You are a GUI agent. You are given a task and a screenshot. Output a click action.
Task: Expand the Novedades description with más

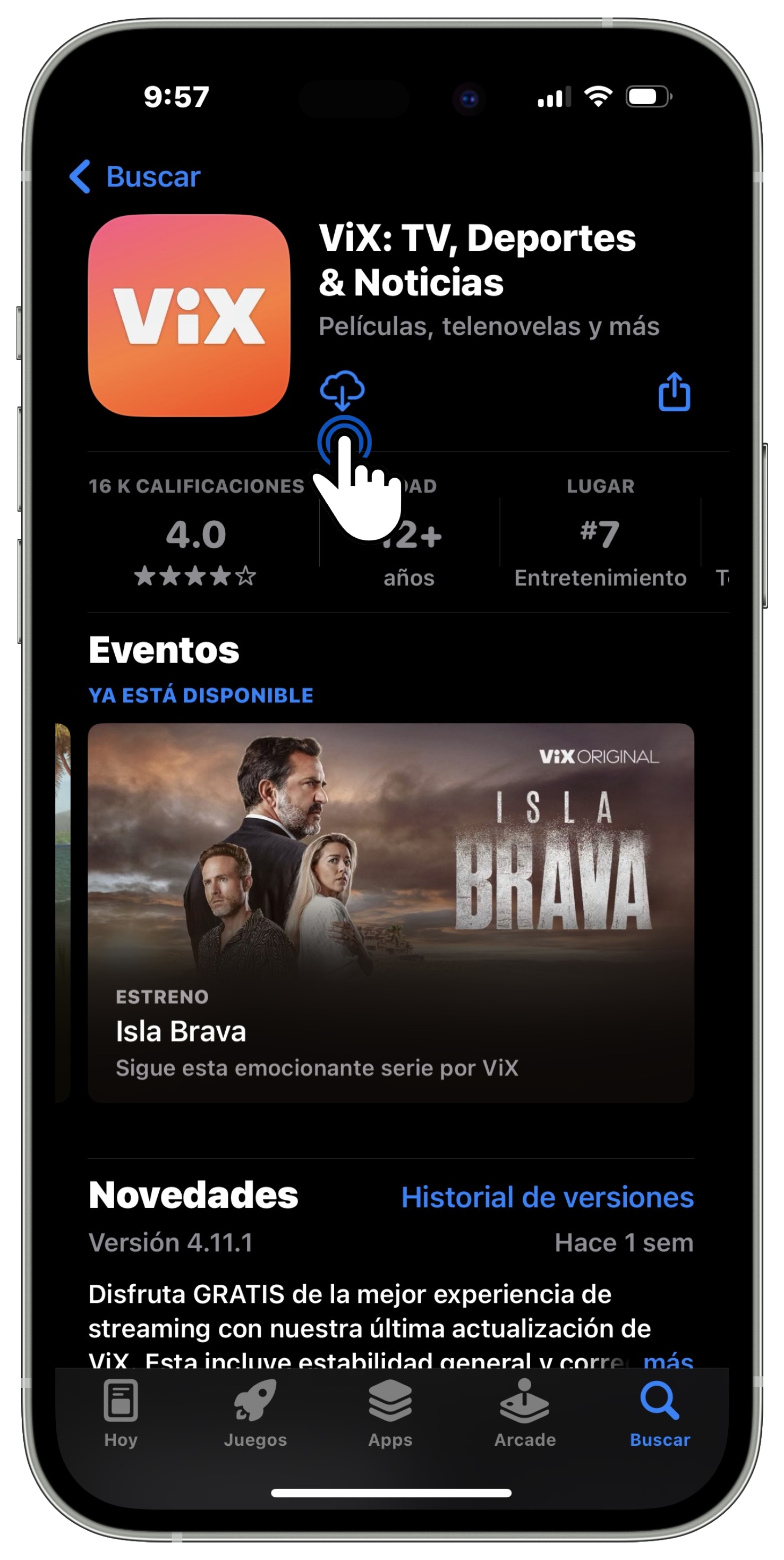tap(668, 1360)
